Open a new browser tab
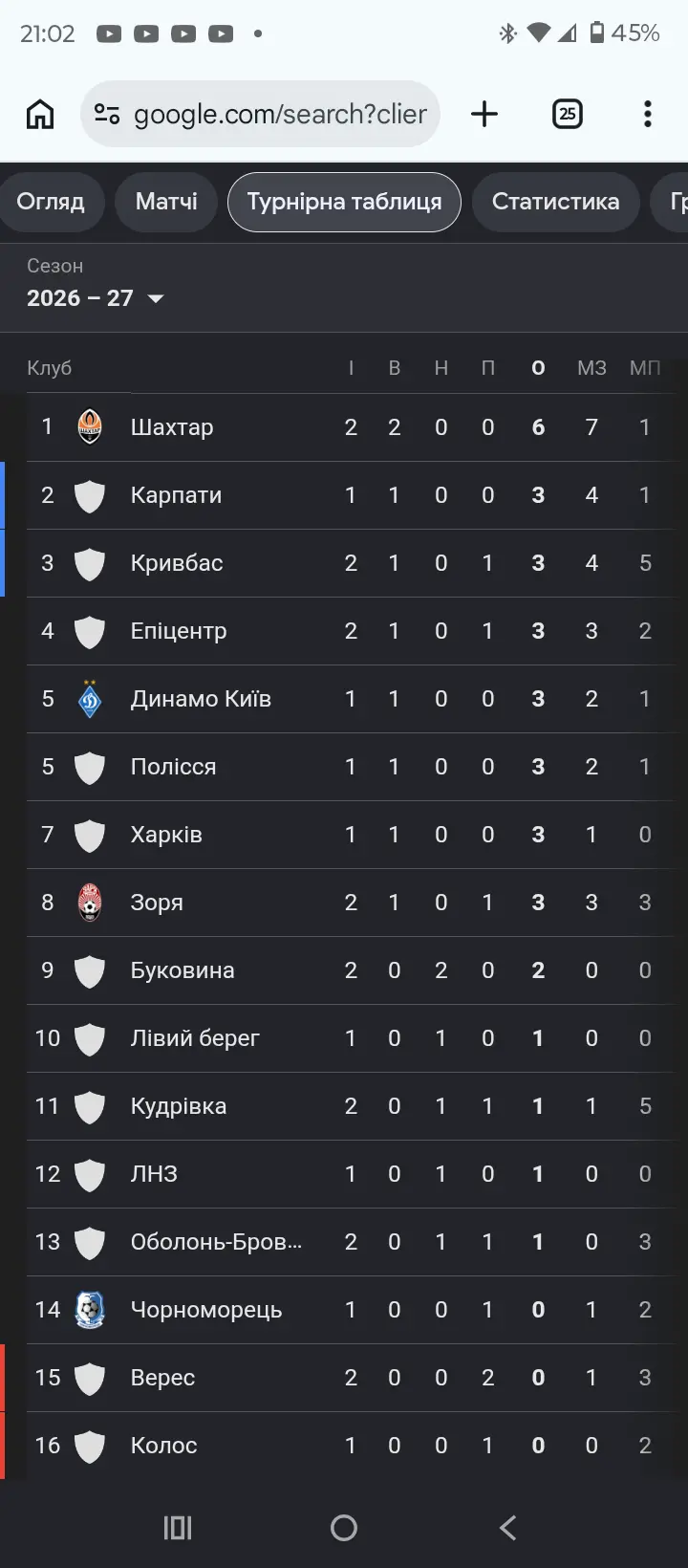The width and height of the screenshot is (688, 1568). [484, 115]
